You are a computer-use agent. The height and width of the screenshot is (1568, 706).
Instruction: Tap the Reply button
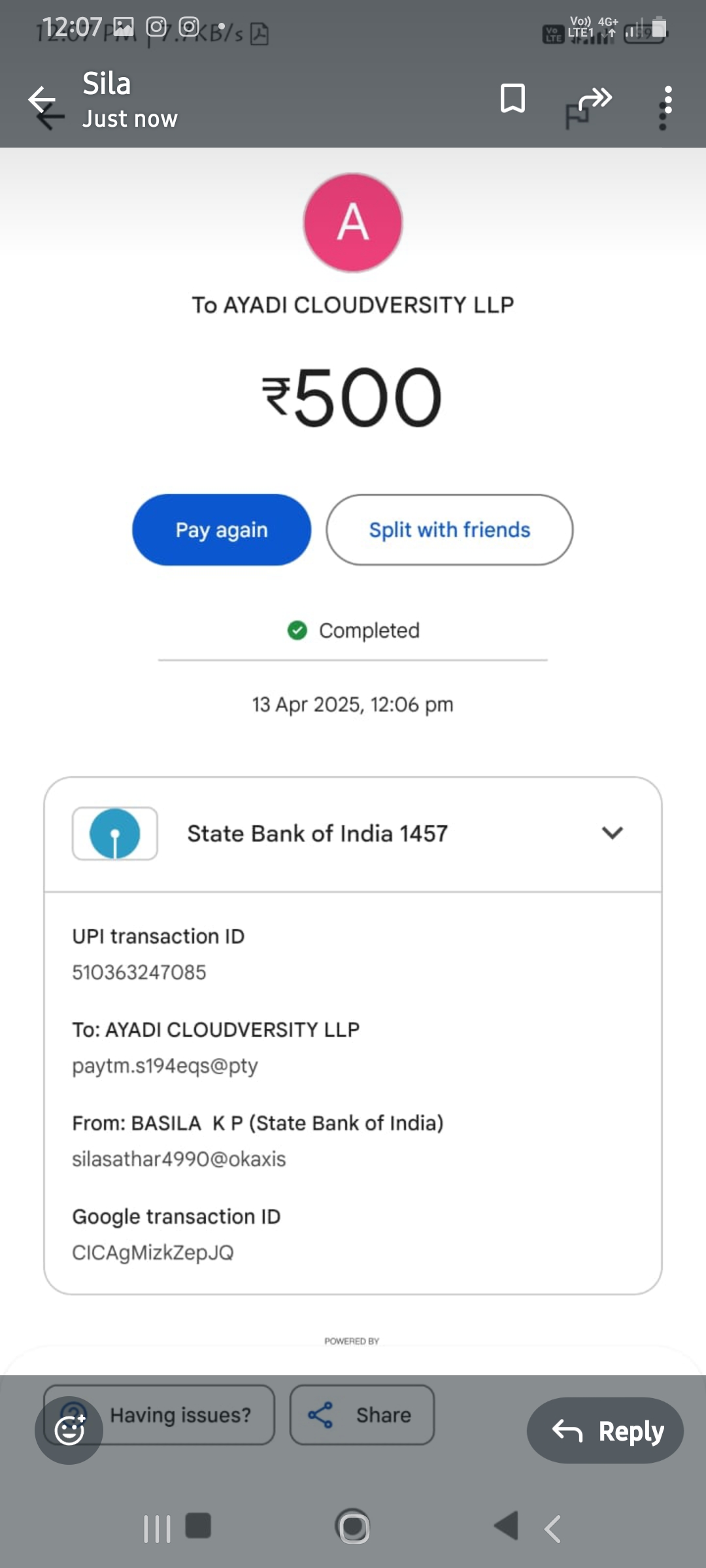click(x=605, y=1431)
